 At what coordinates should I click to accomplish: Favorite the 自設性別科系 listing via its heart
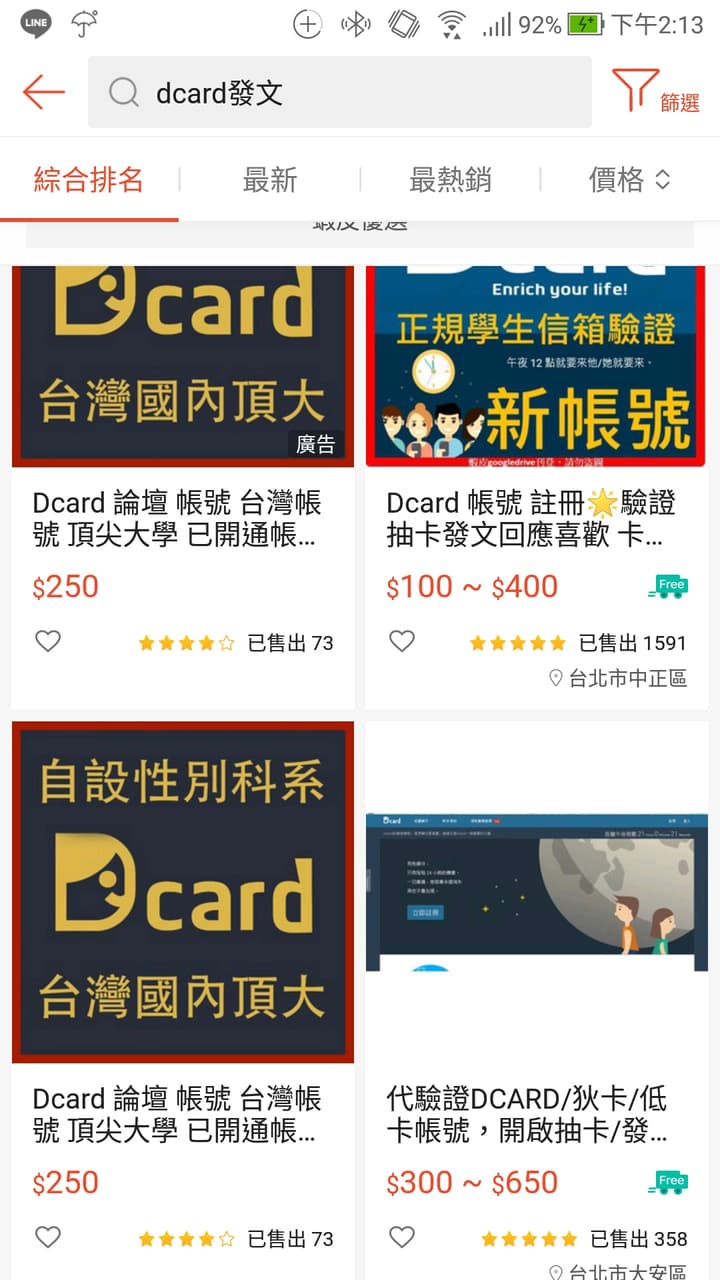coord(48,1237)
